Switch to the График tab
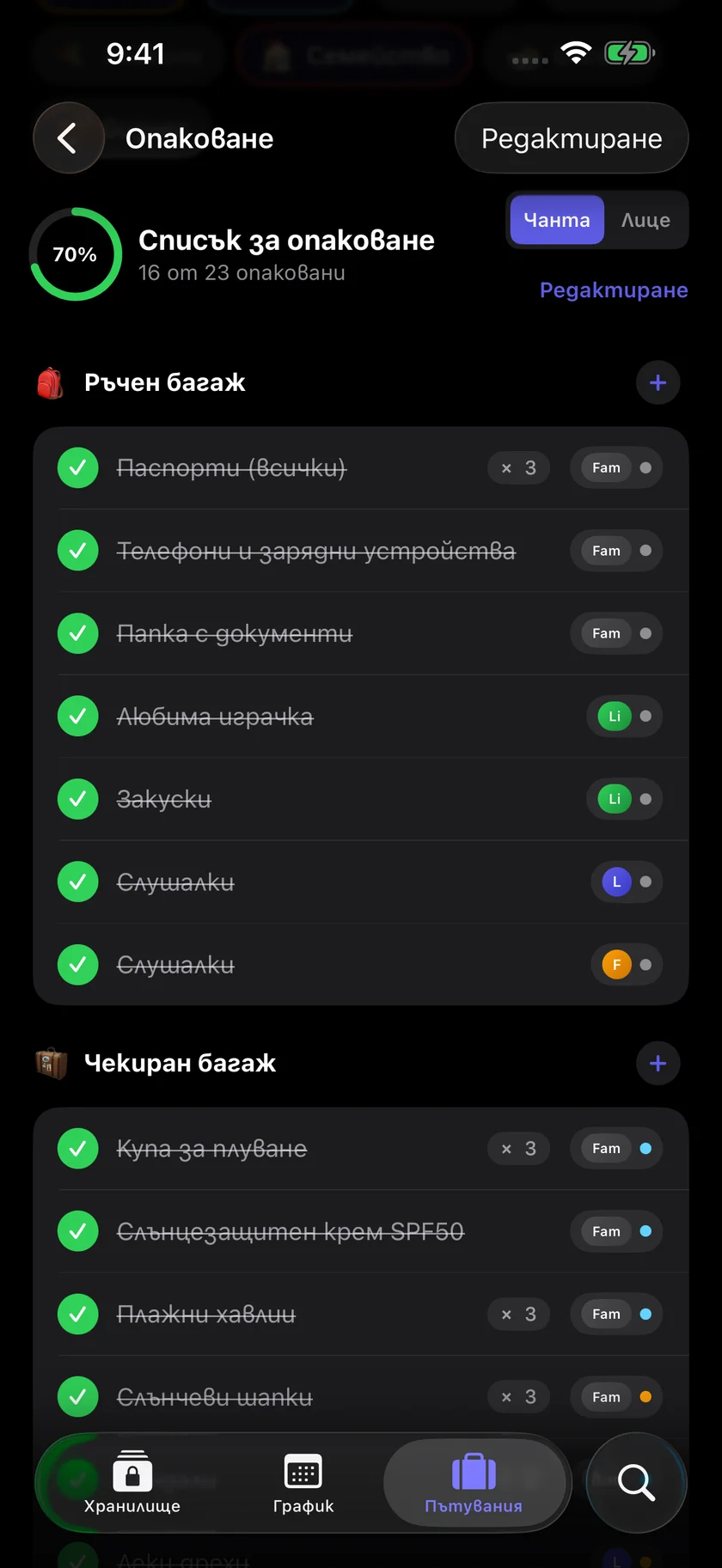722x1568 pixels. [x=303, y=1483]
